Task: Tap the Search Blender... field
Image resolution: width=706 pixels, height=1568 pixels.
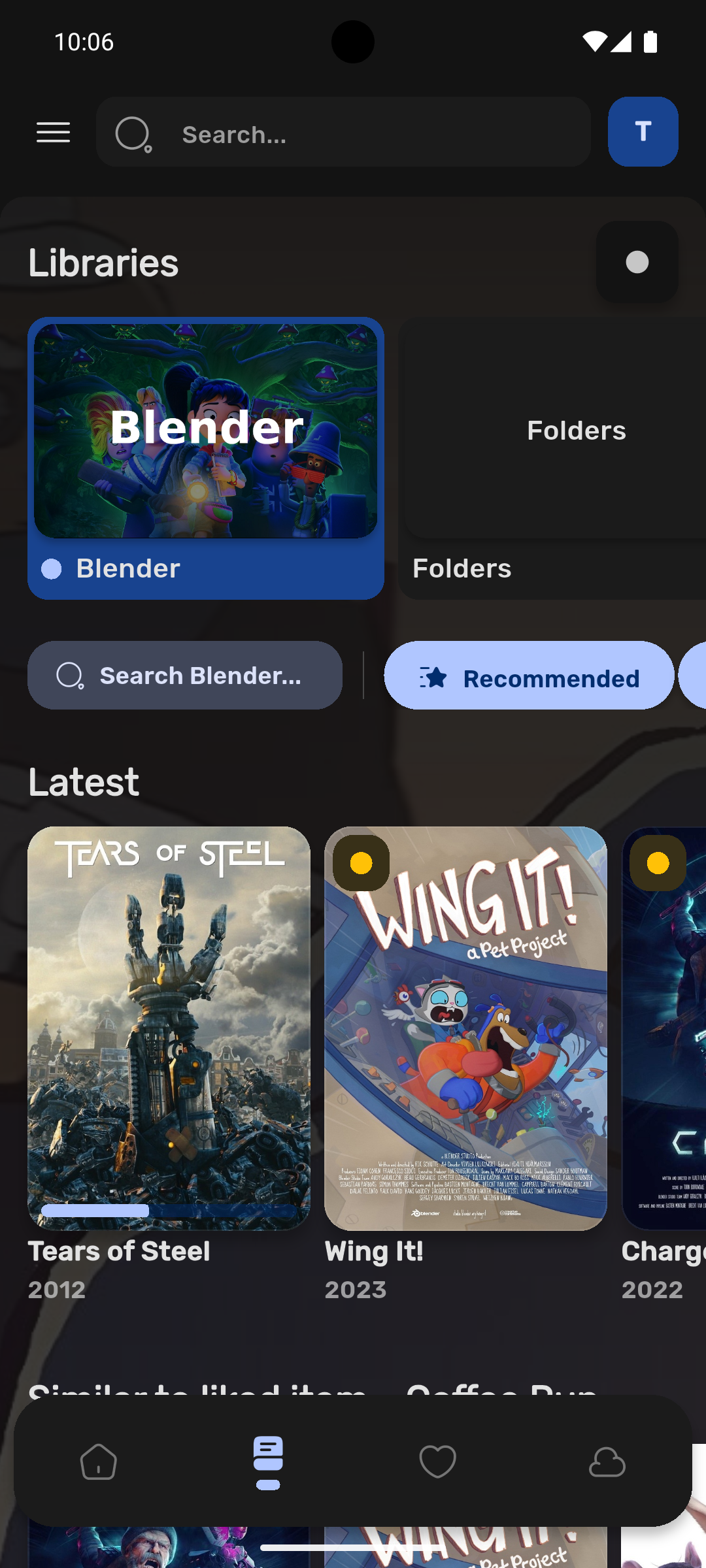Action: pos(185,676)
